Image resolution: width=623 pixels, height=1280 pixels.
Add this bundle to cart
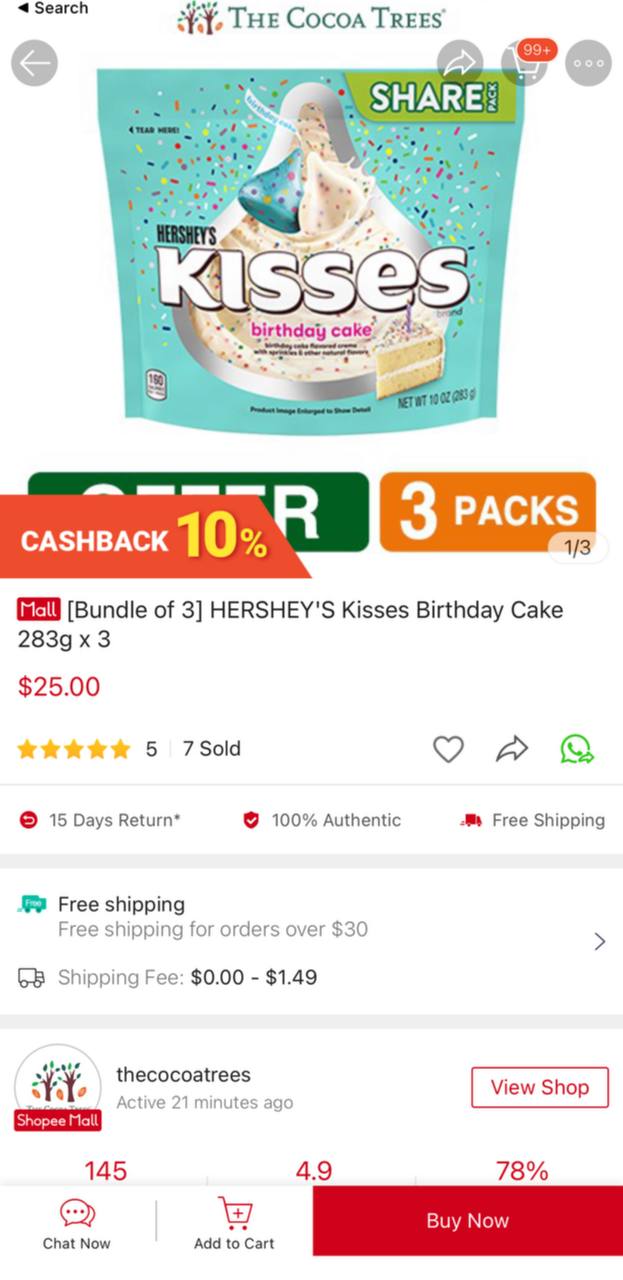click(x=234, y=1225)
